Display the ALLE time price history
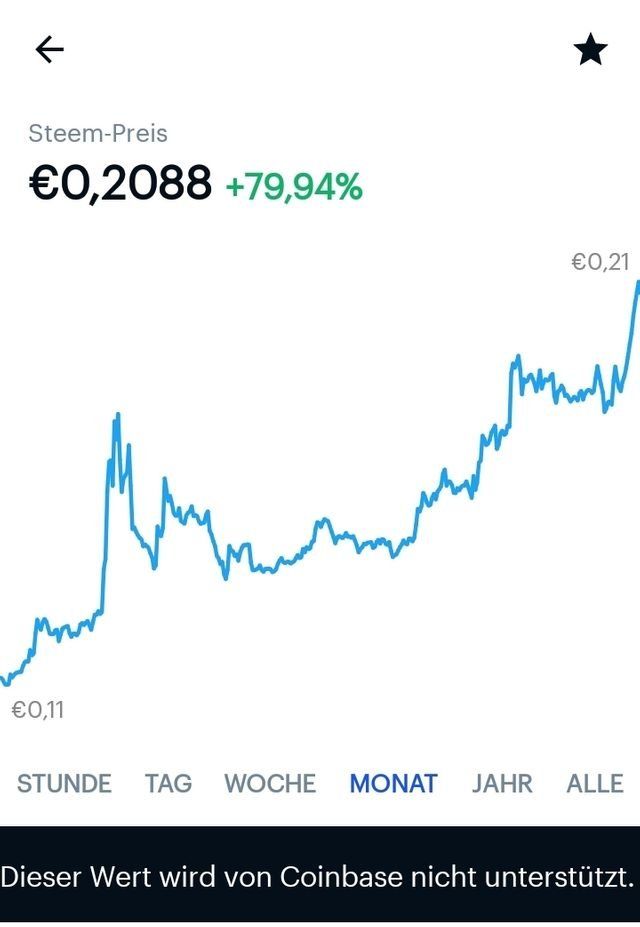Image resolution: width=640 pixels, height=927 pixels. point(594,783)
